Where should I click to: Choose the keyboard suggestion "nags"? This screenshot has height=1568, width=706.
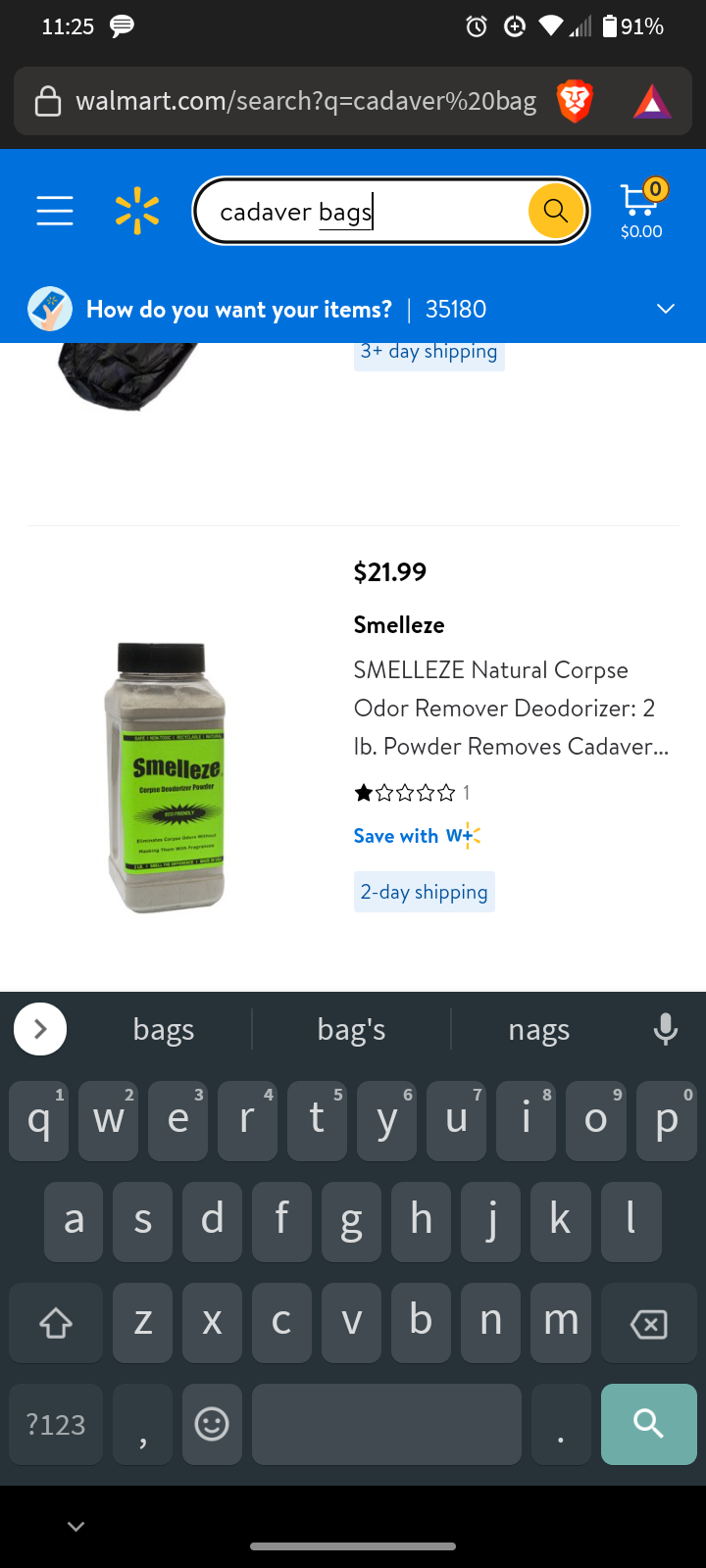click(x=538, y=1030)
